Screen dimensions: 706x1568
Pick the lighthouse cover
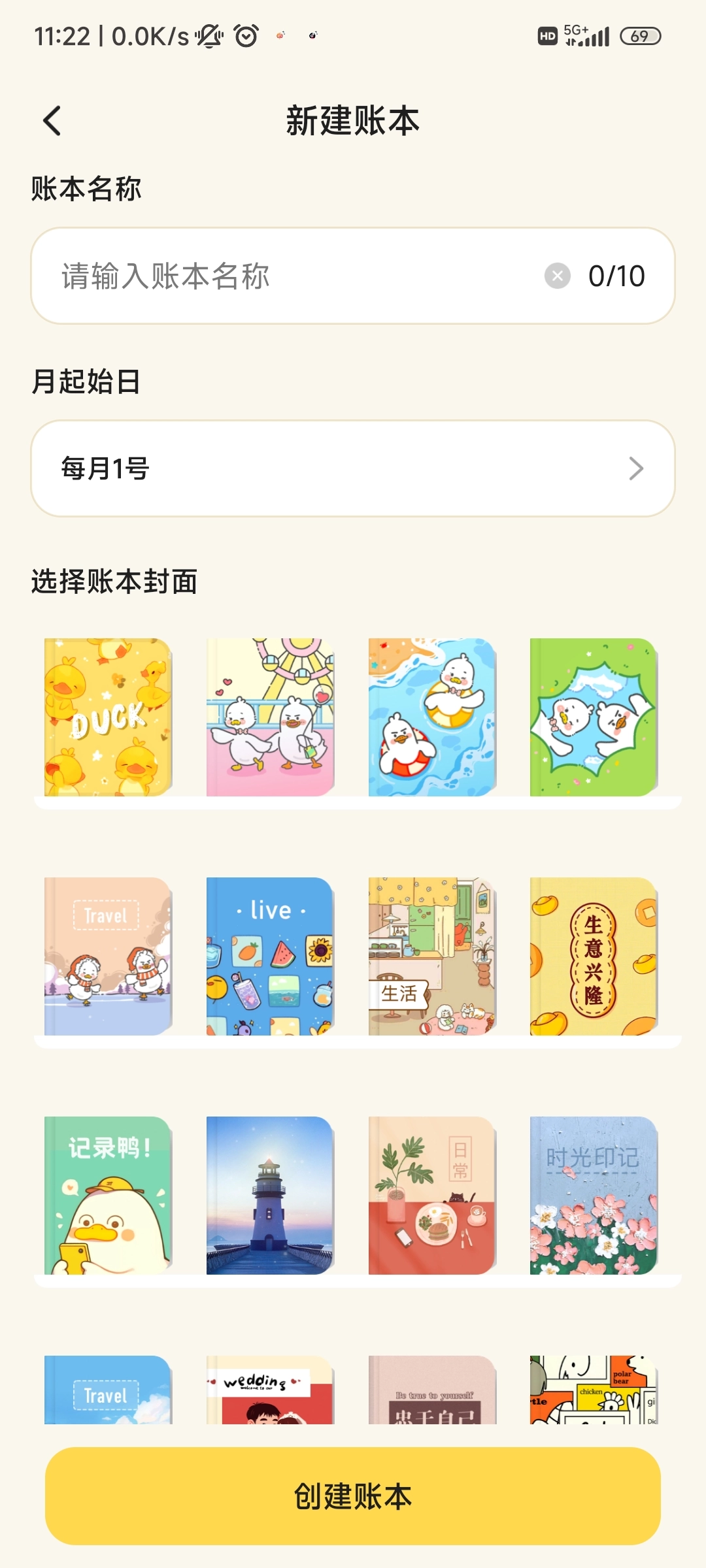point(270,1195)
